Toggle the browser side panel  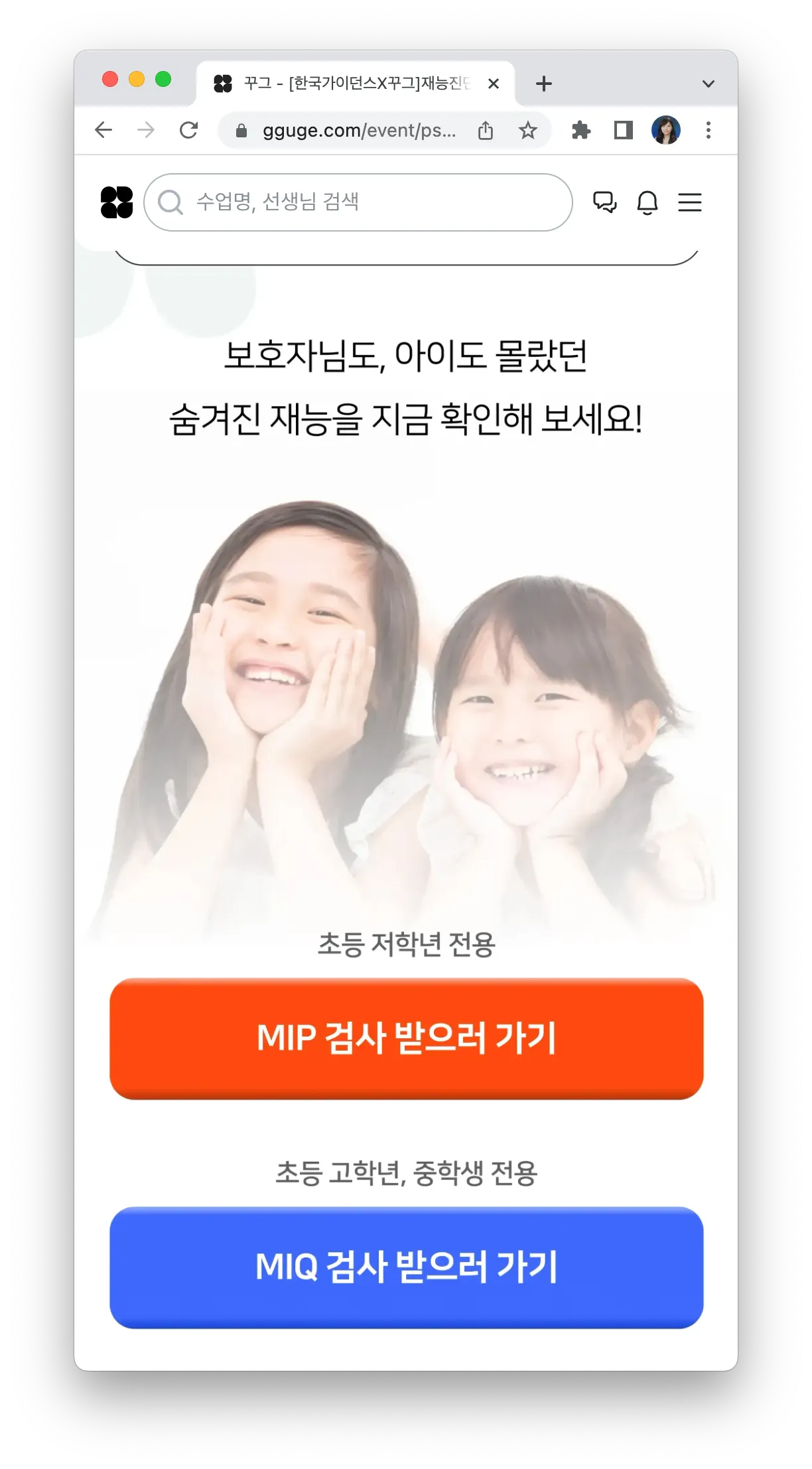coord(623,130)
